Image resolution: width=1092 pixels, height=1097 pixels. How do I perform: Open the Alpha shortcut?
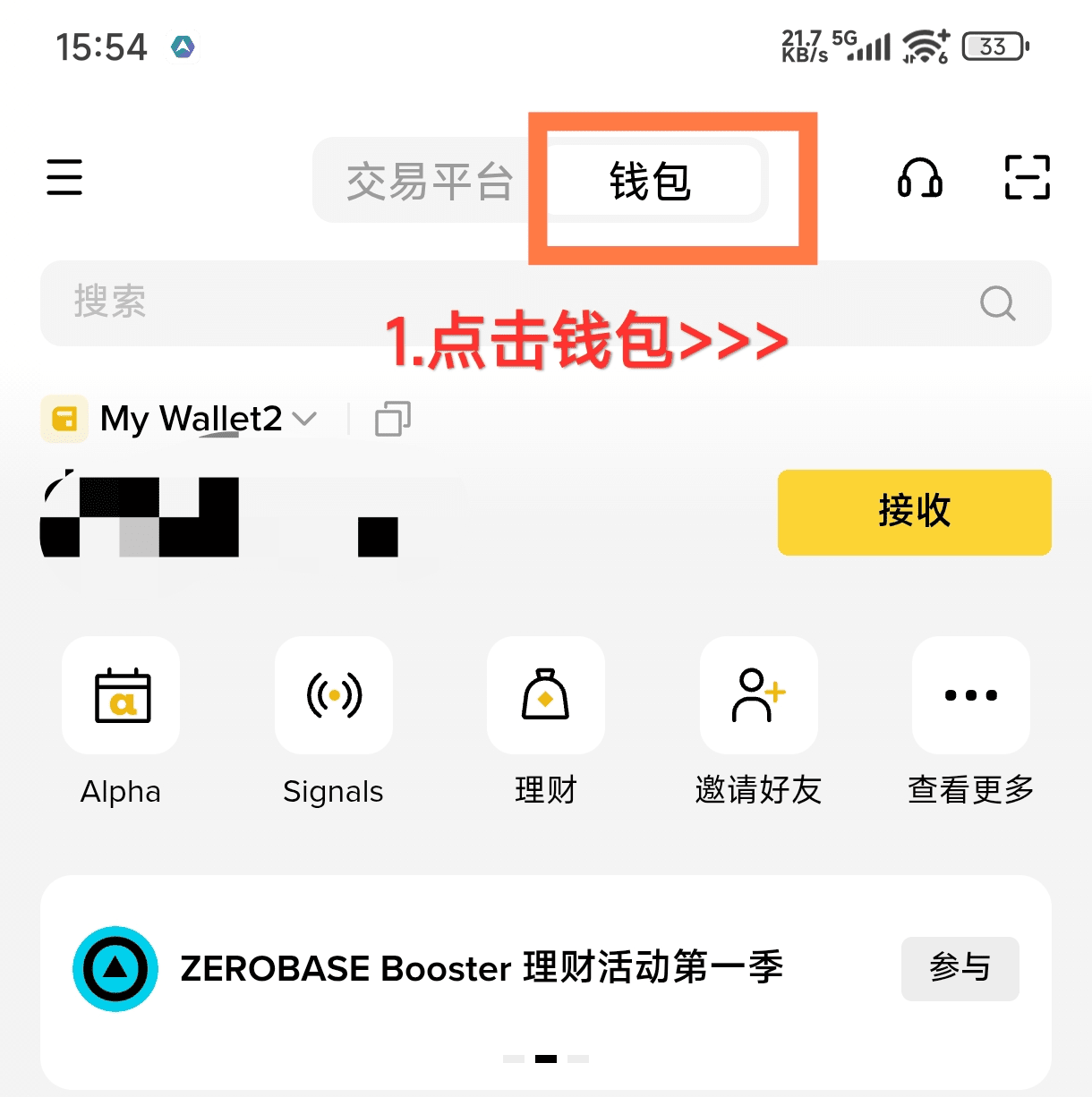[x=121, y=696]
